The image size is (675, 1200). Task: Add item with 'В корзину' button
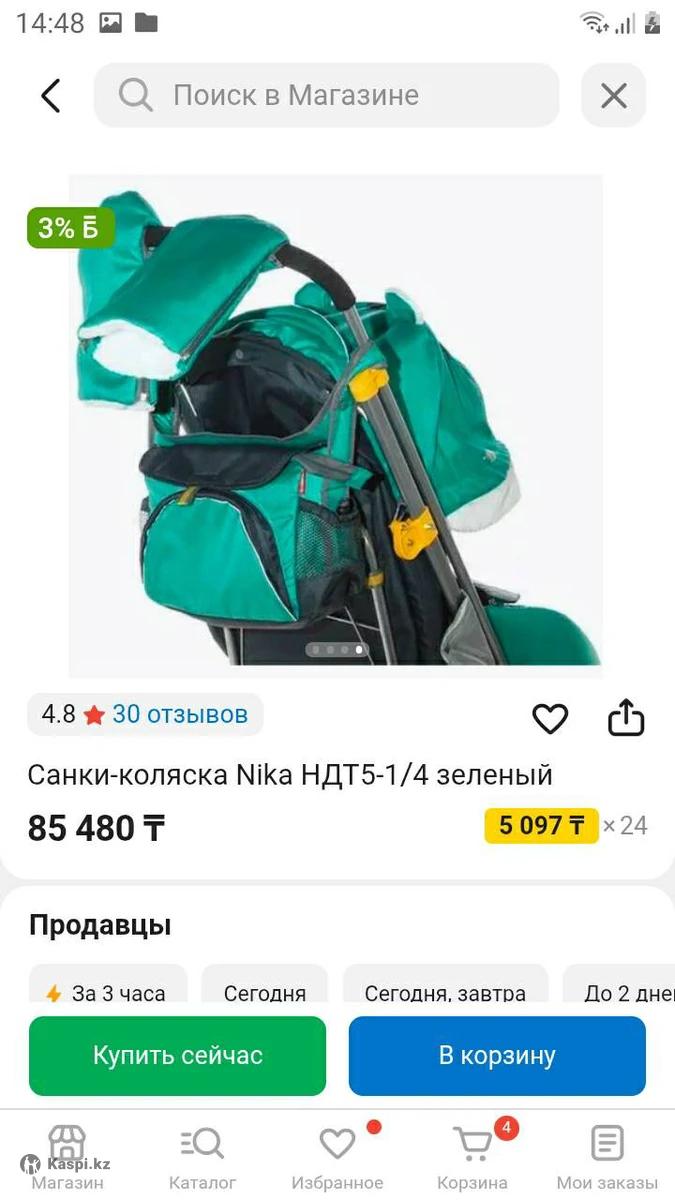pos(497,1056)
